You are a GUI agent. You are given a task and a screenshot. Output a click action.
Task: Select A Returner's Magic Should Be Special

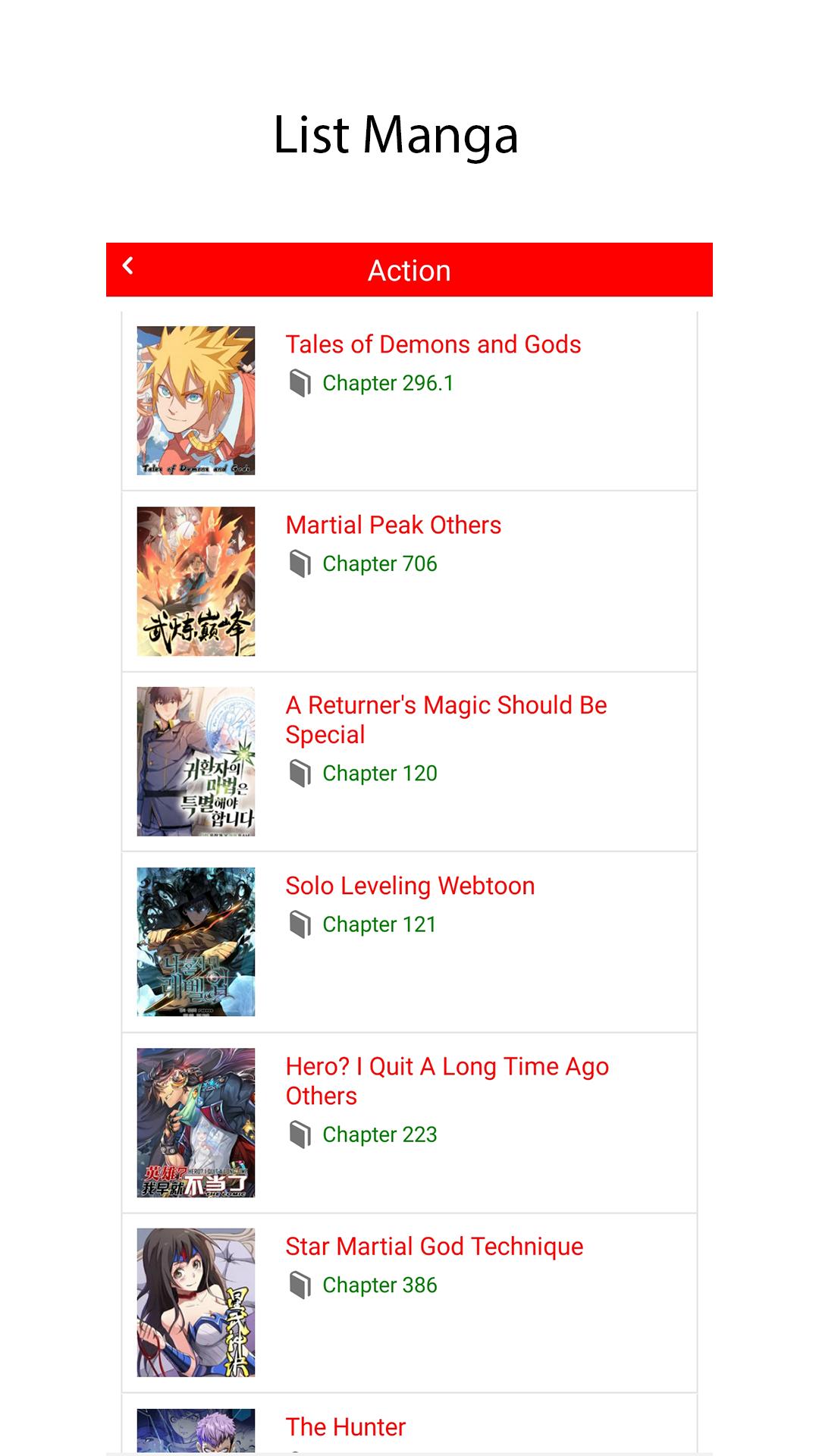[446, 720]
